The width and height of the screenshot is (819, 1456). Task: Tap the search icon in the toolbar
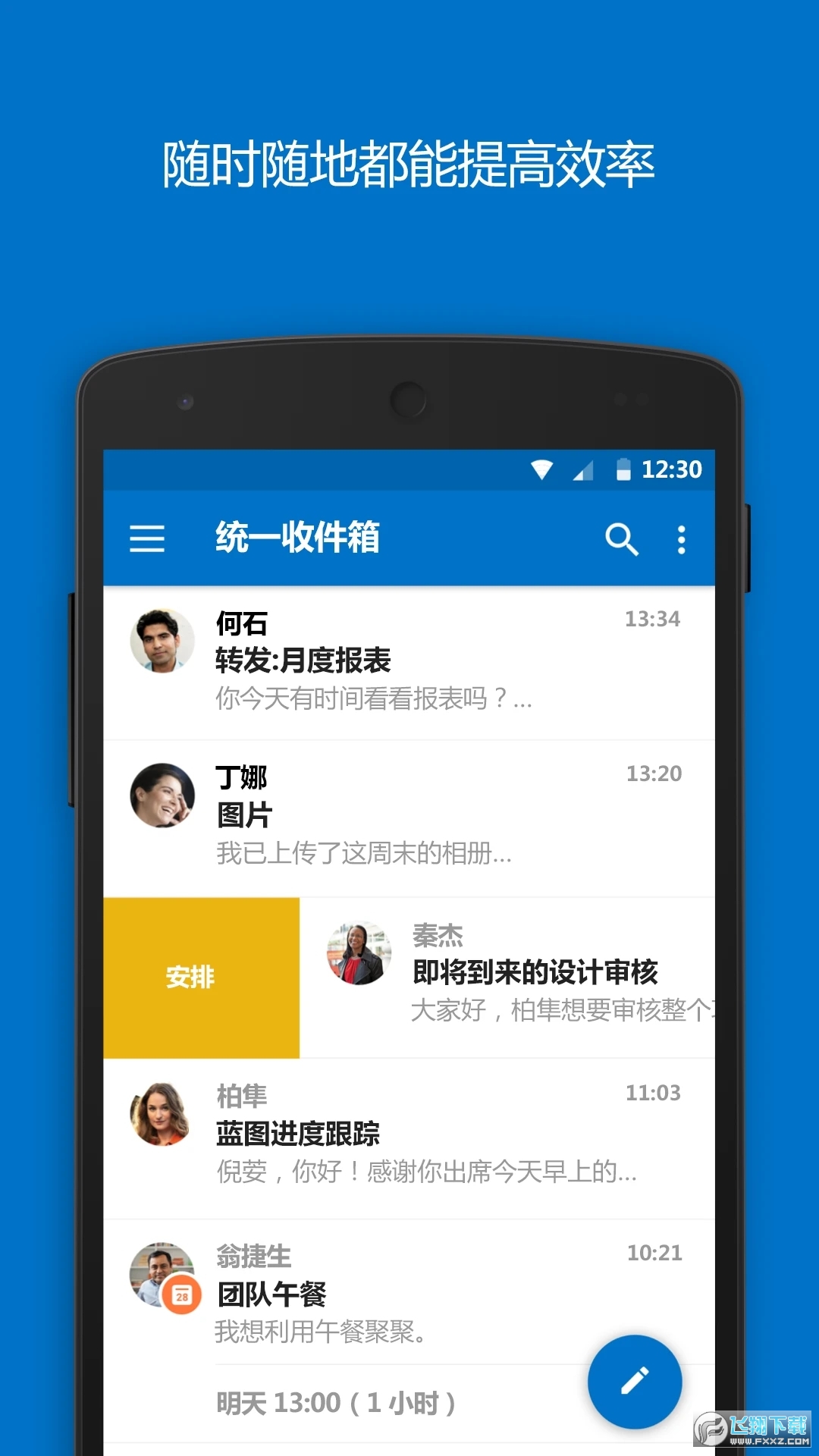tap(622, 538)
